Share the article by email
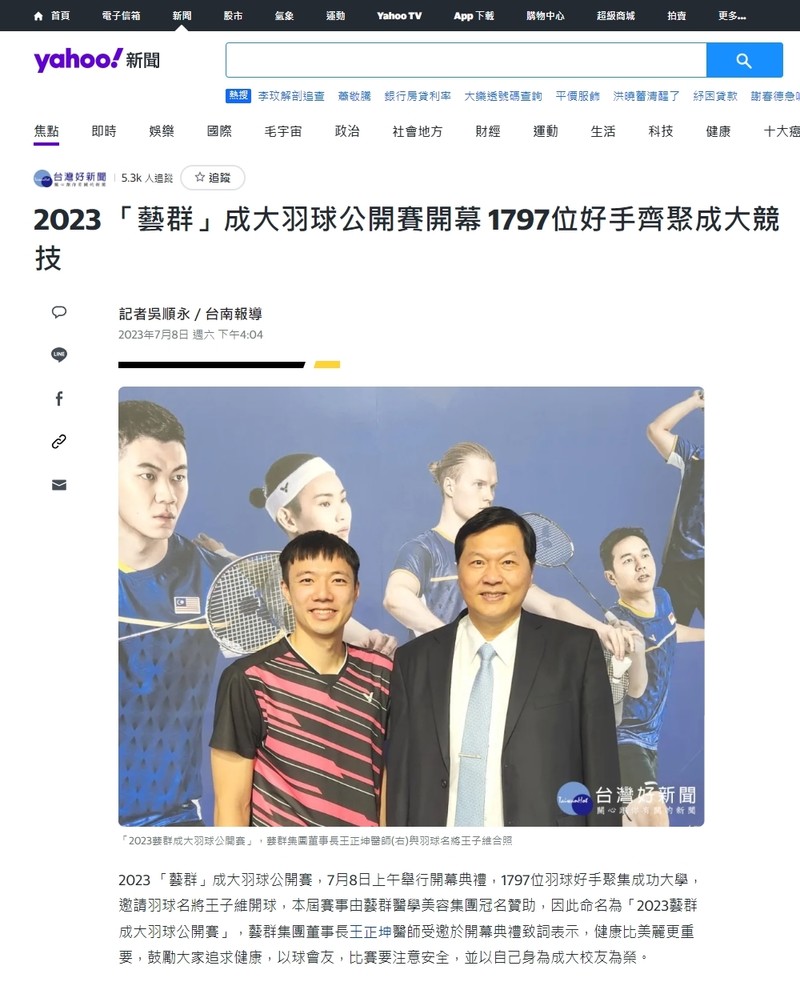 point(59,484)
